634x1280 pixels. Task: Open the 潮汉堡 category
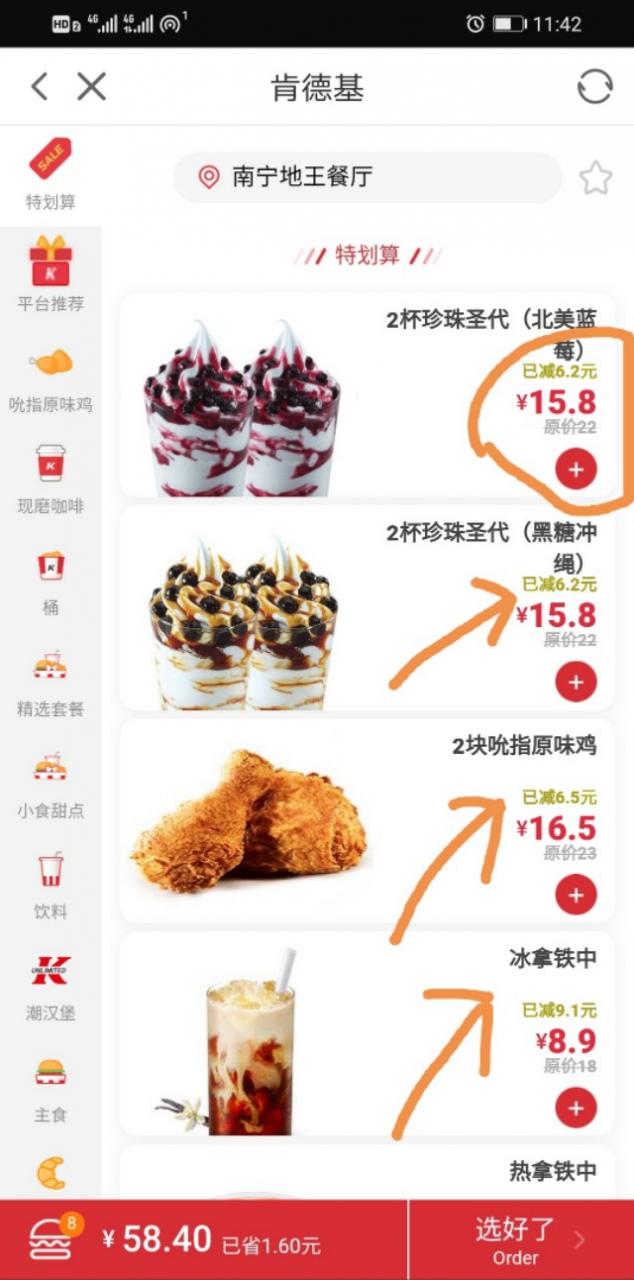click(50, 986)
